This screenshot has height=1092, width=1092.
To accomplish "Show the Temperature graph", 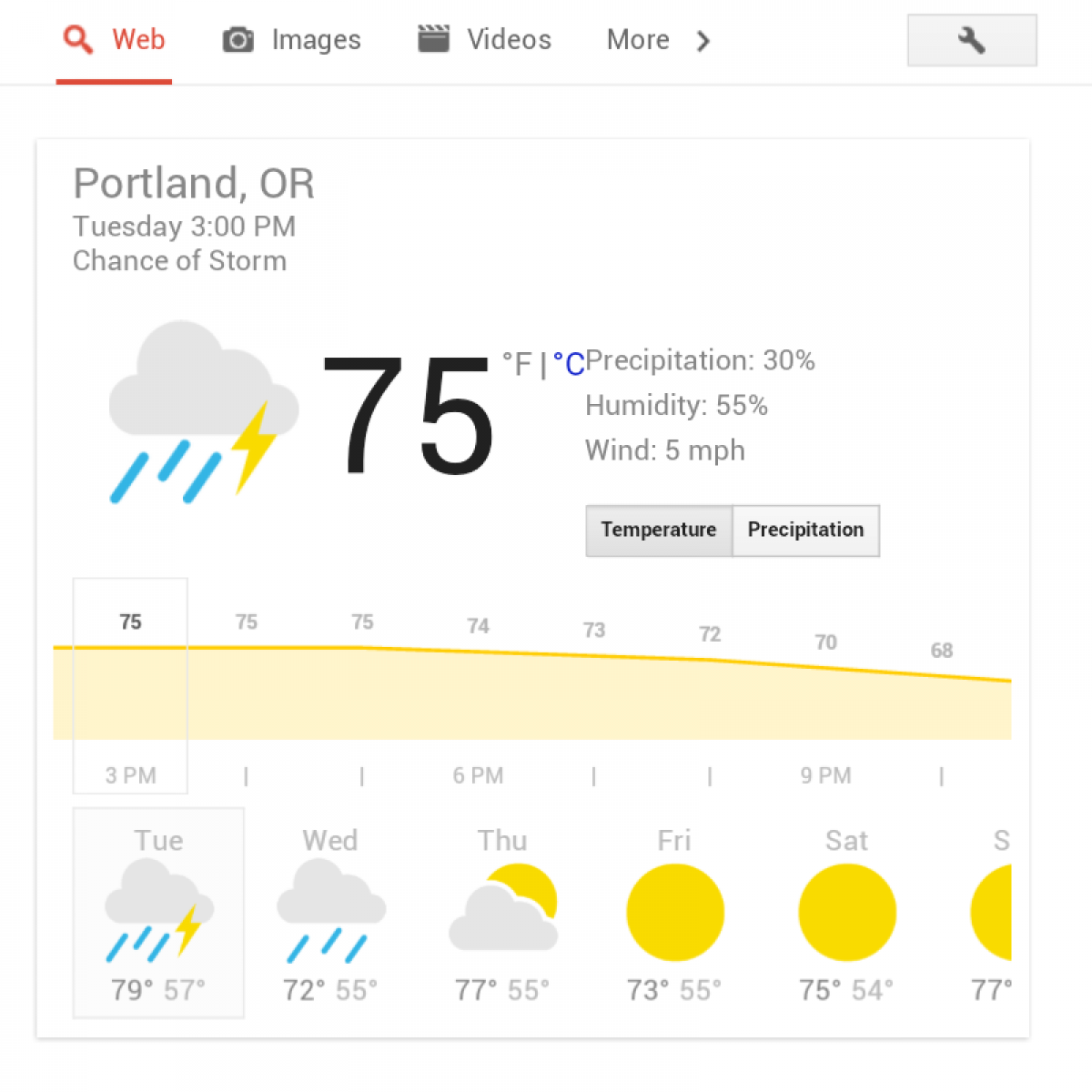I will tap(659, 531).
